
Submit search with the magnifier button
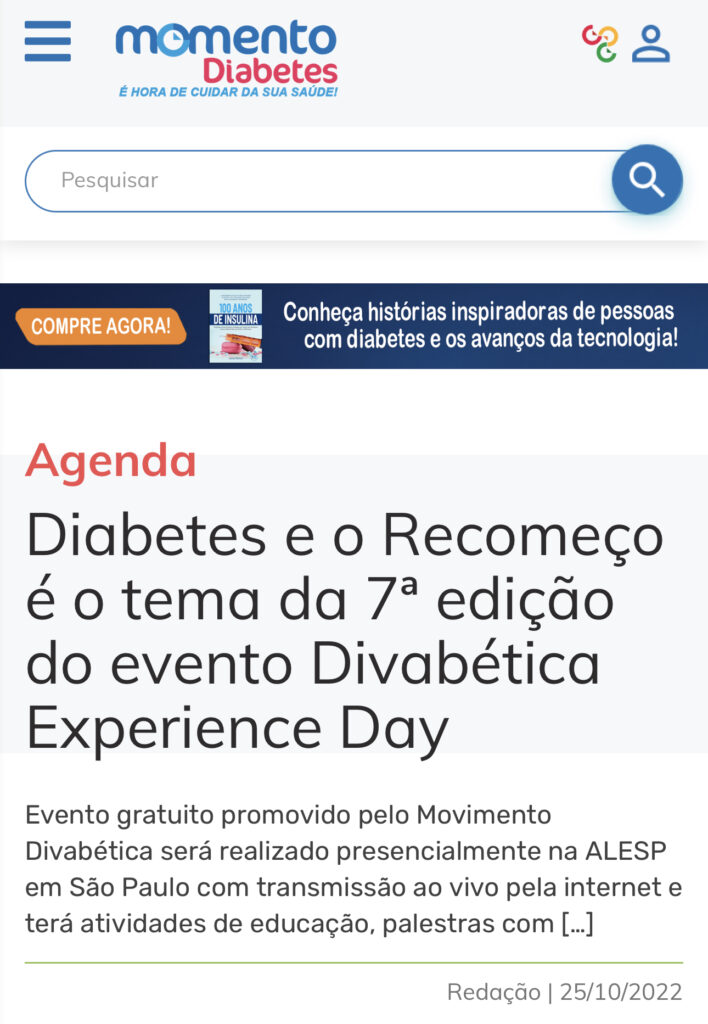647,180
